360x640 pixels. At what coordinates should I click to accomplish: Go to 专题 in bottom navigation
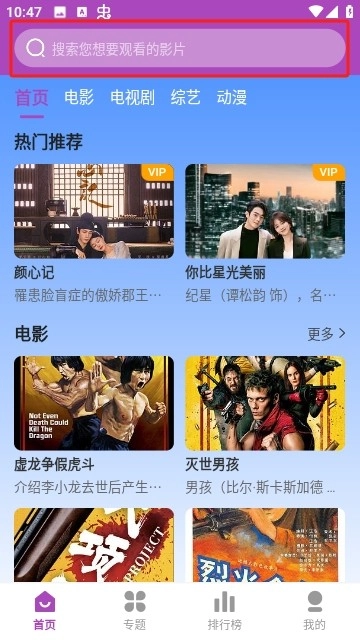coord(135,611)
